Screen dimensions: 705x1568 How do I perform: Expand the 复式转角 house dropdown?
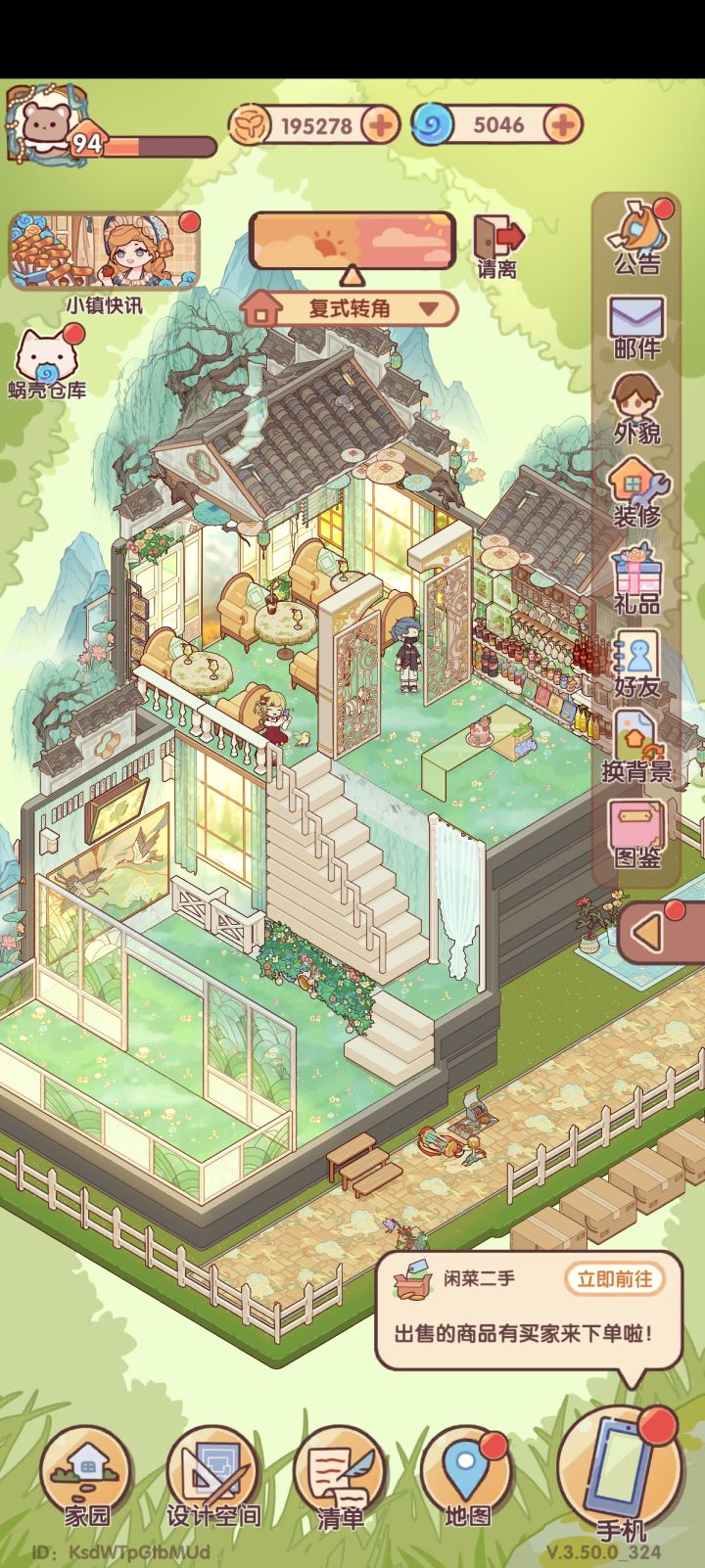coord(352,308)
